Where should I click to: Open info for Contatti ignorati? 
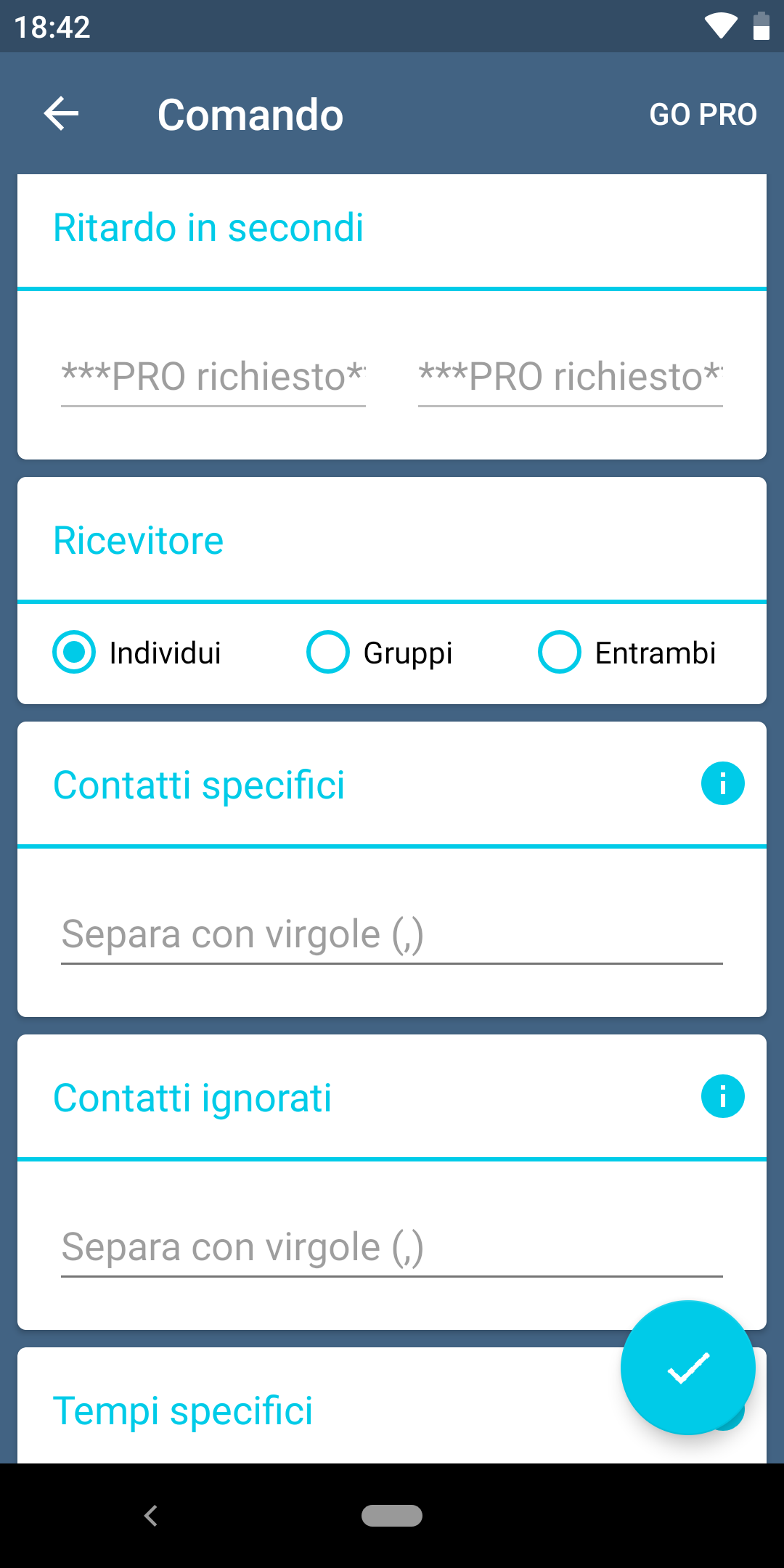722,1096
